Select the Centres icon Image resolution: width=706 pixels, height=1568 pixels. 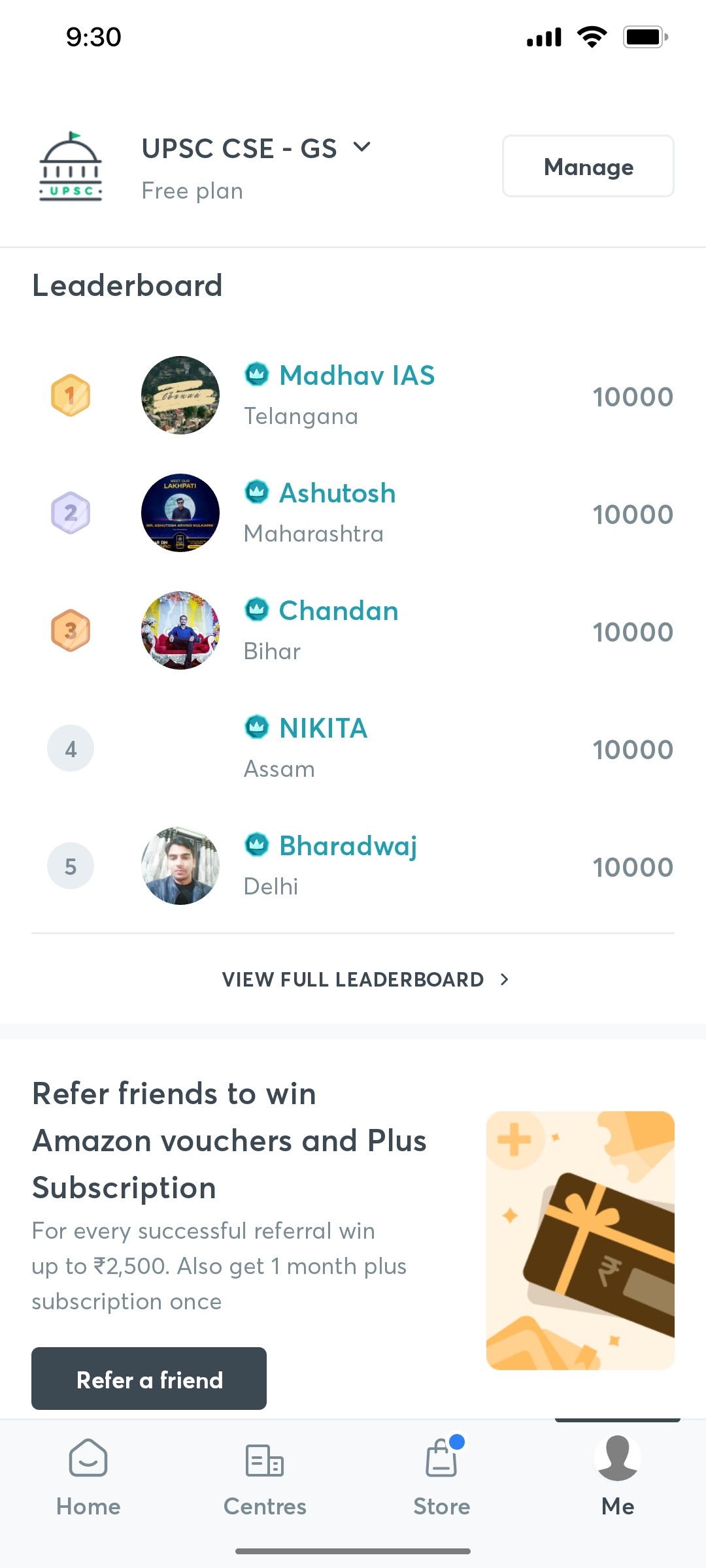(264, 1456)
